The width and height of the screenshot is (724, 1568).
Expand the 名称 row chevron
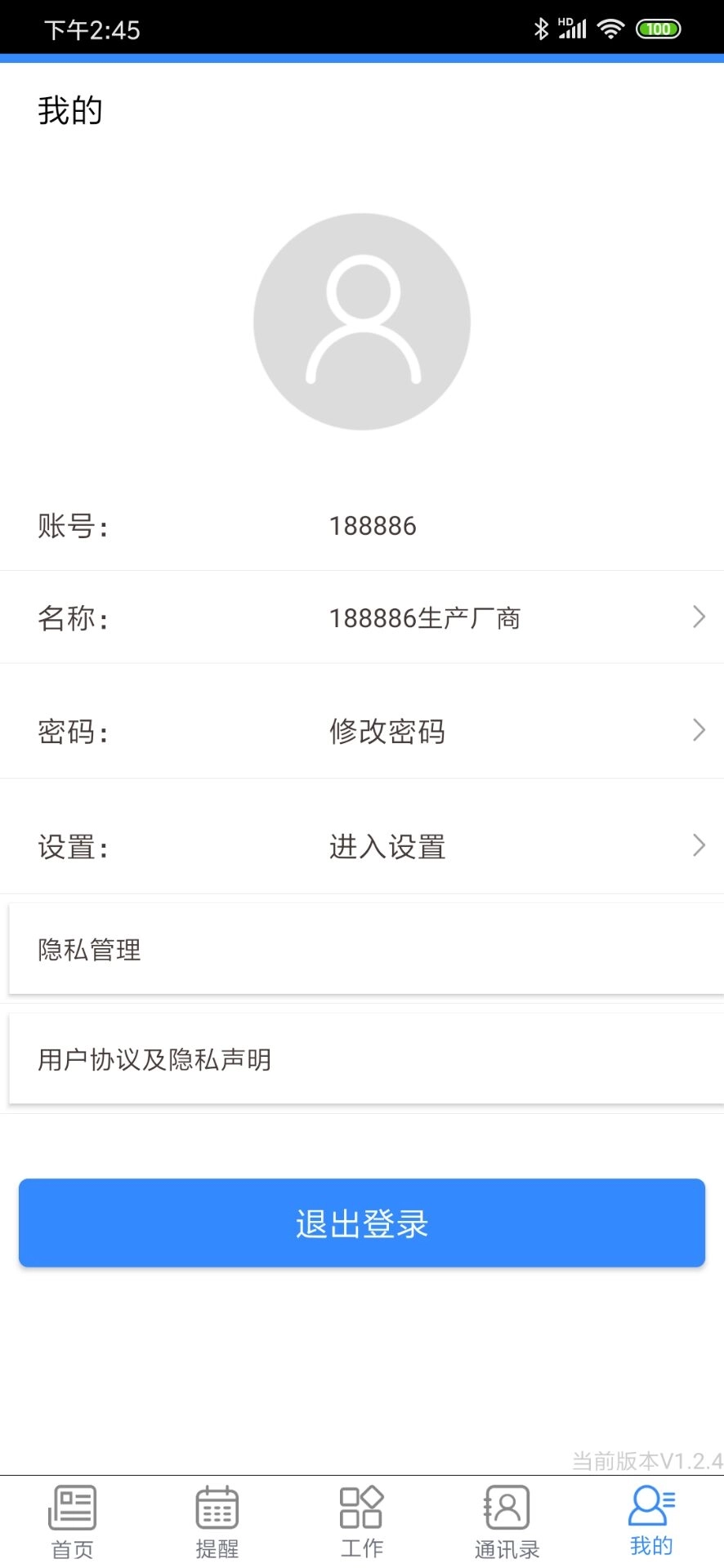tap(699, 617)
